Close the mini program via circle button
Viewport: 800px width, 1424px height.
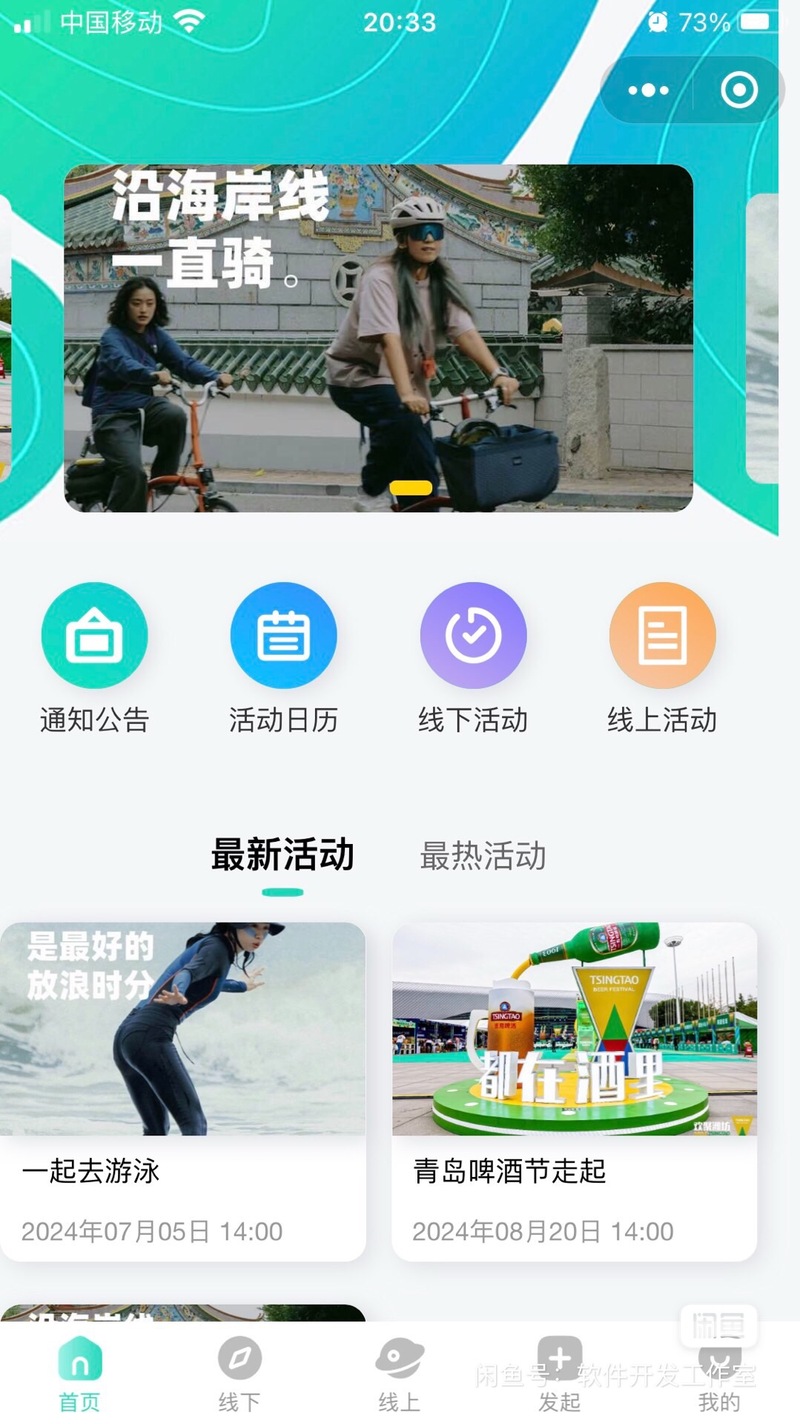pos(739,91)
